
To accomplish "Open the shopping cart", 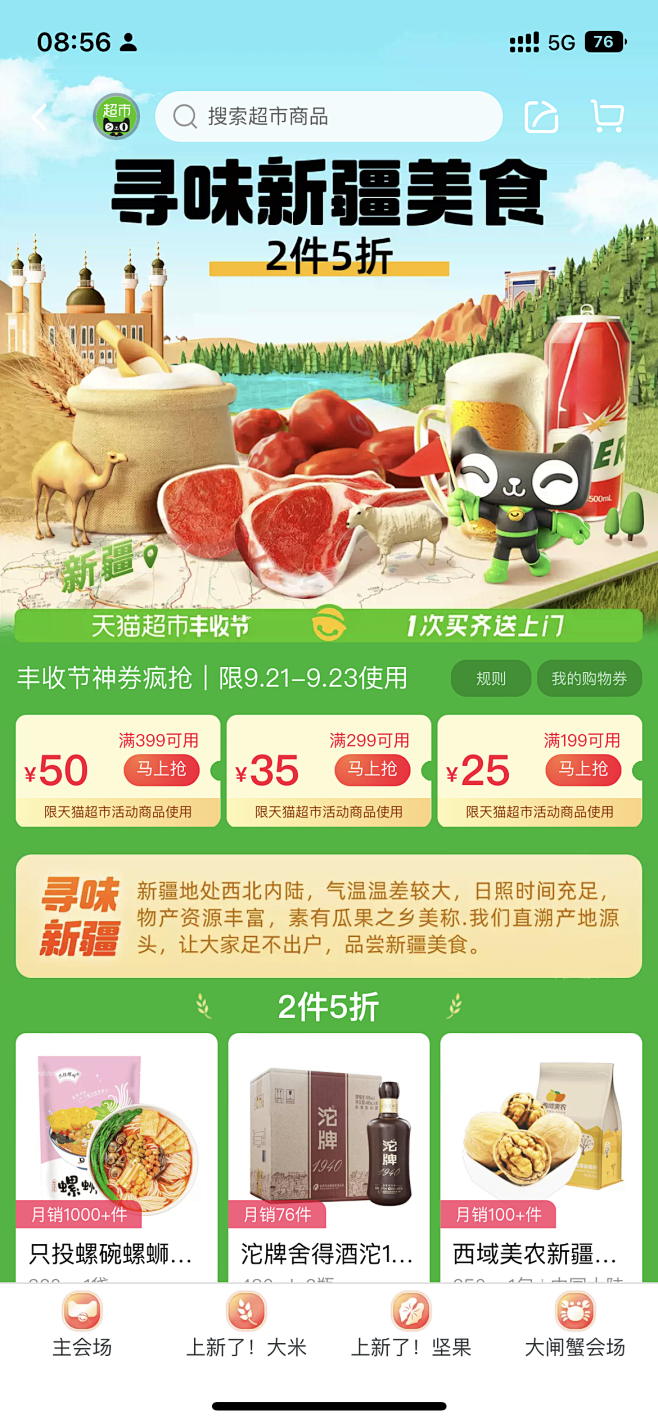I will pyautogui.click(x=606, y=117).
